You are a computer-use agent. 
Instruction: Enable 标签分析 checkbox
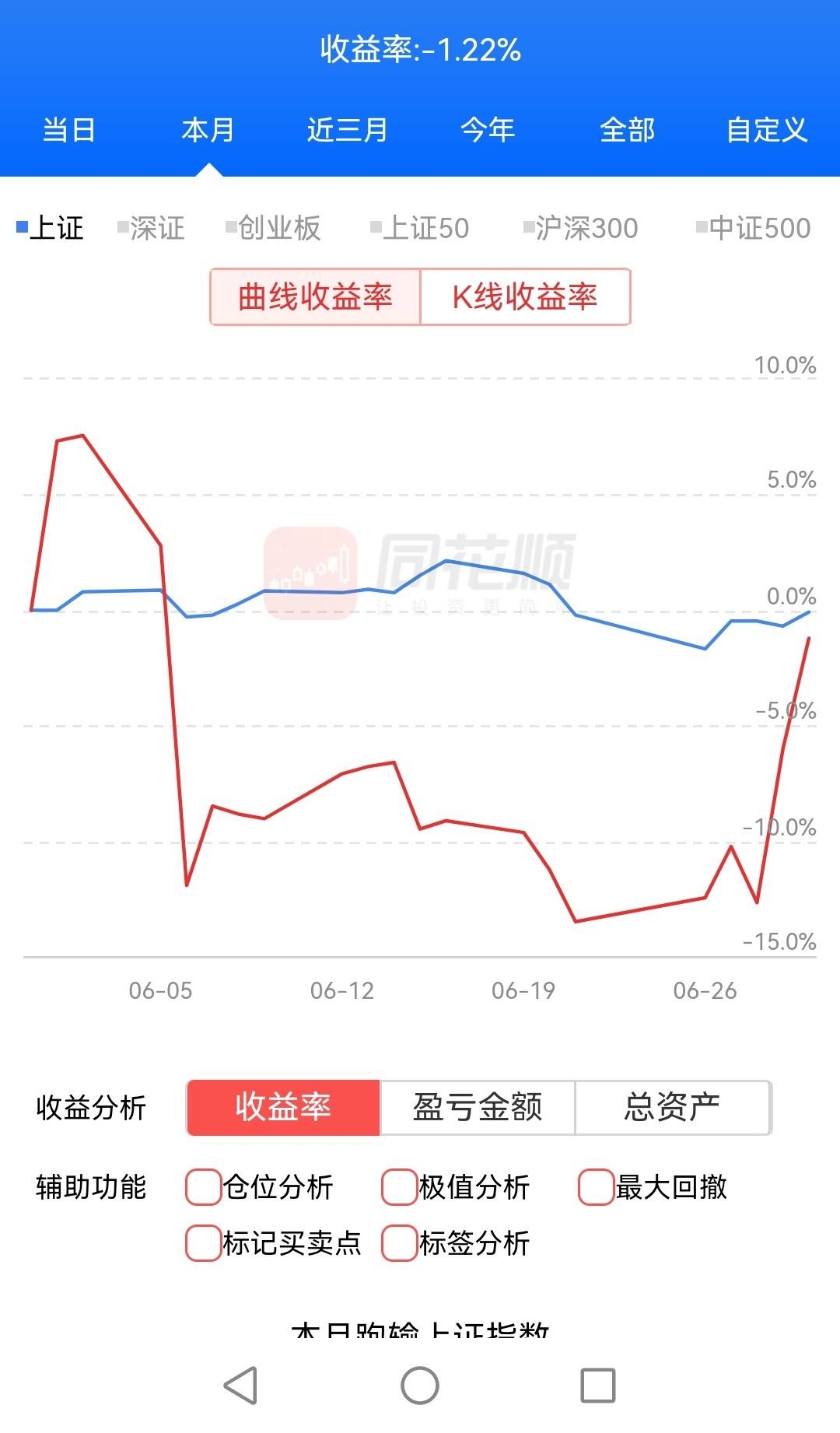click(x=400, y=1242)
